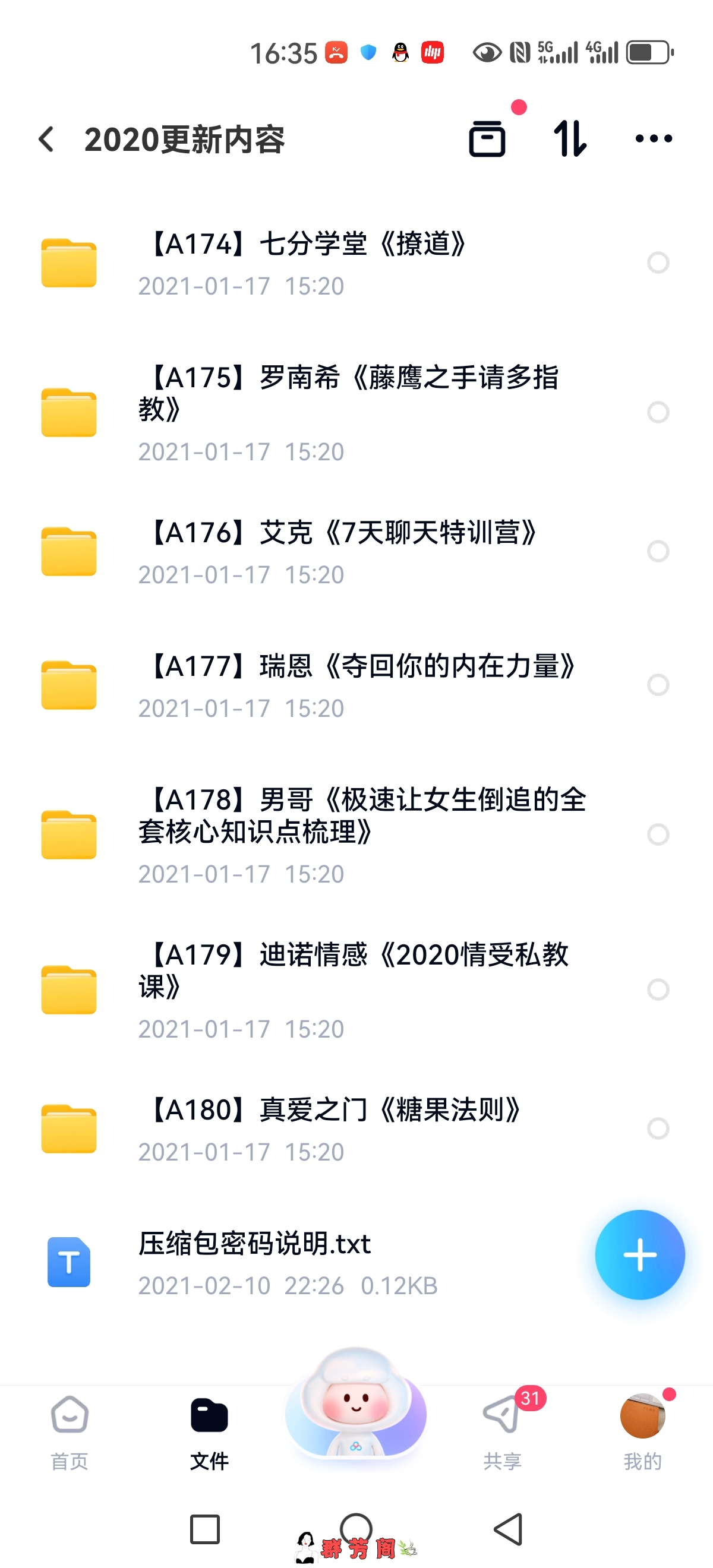Tap the back arrow next to 2020更新内容

[46, 139]
